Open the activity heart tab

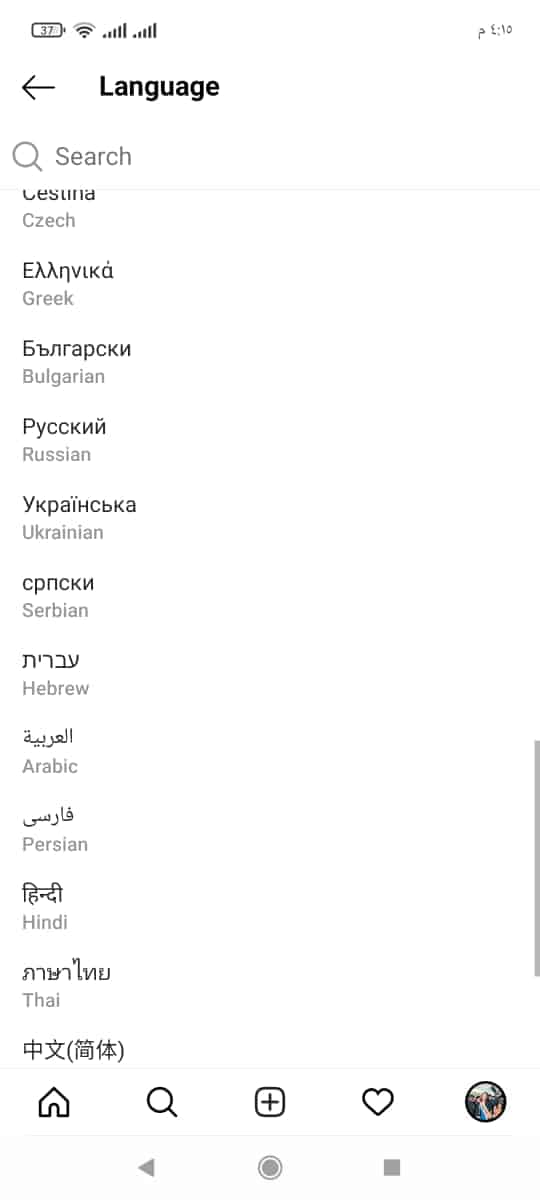coord(378,1102)
